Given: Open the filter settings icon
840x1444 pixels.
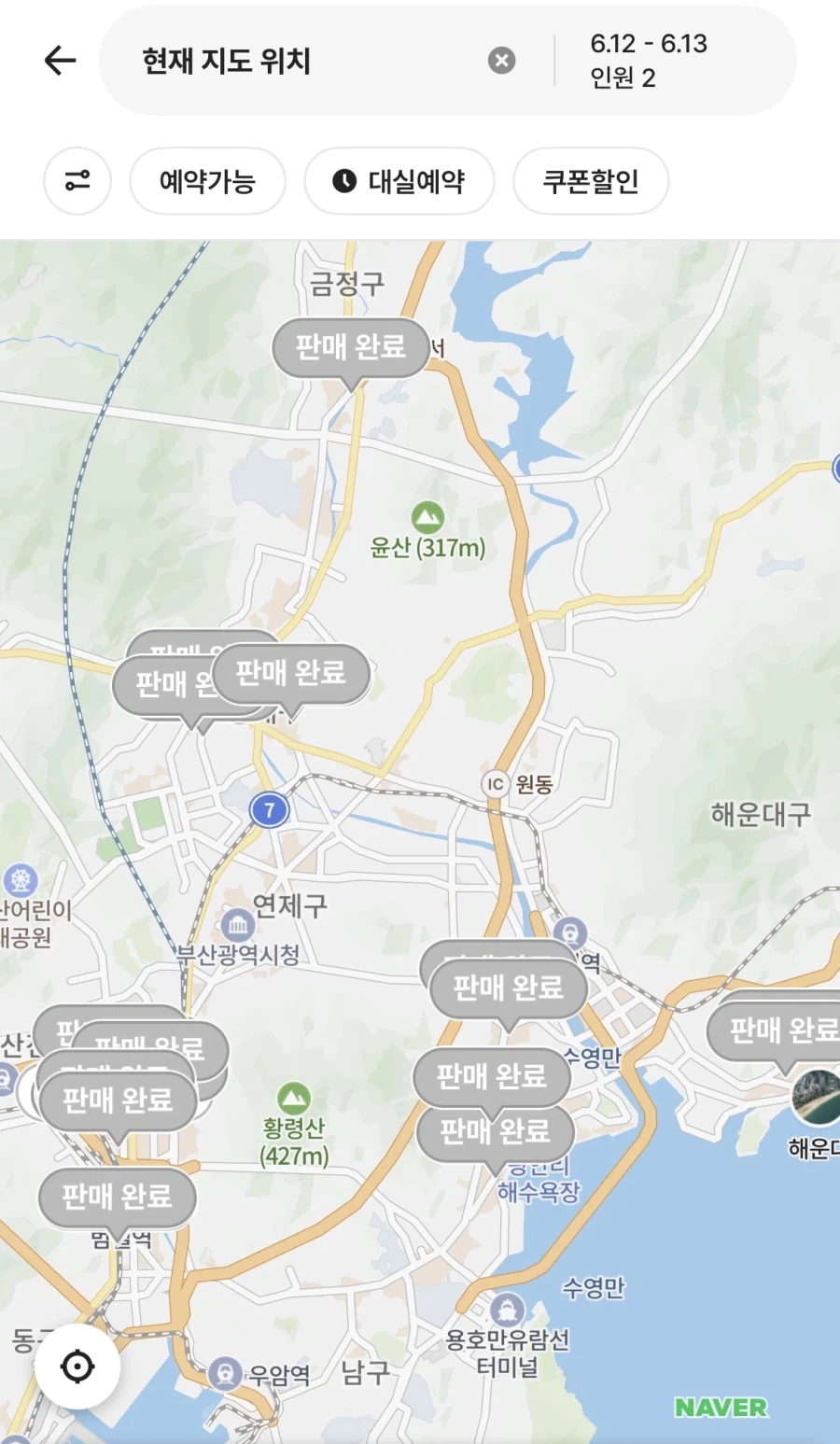Looking at the screenshot, I should 77,181.
